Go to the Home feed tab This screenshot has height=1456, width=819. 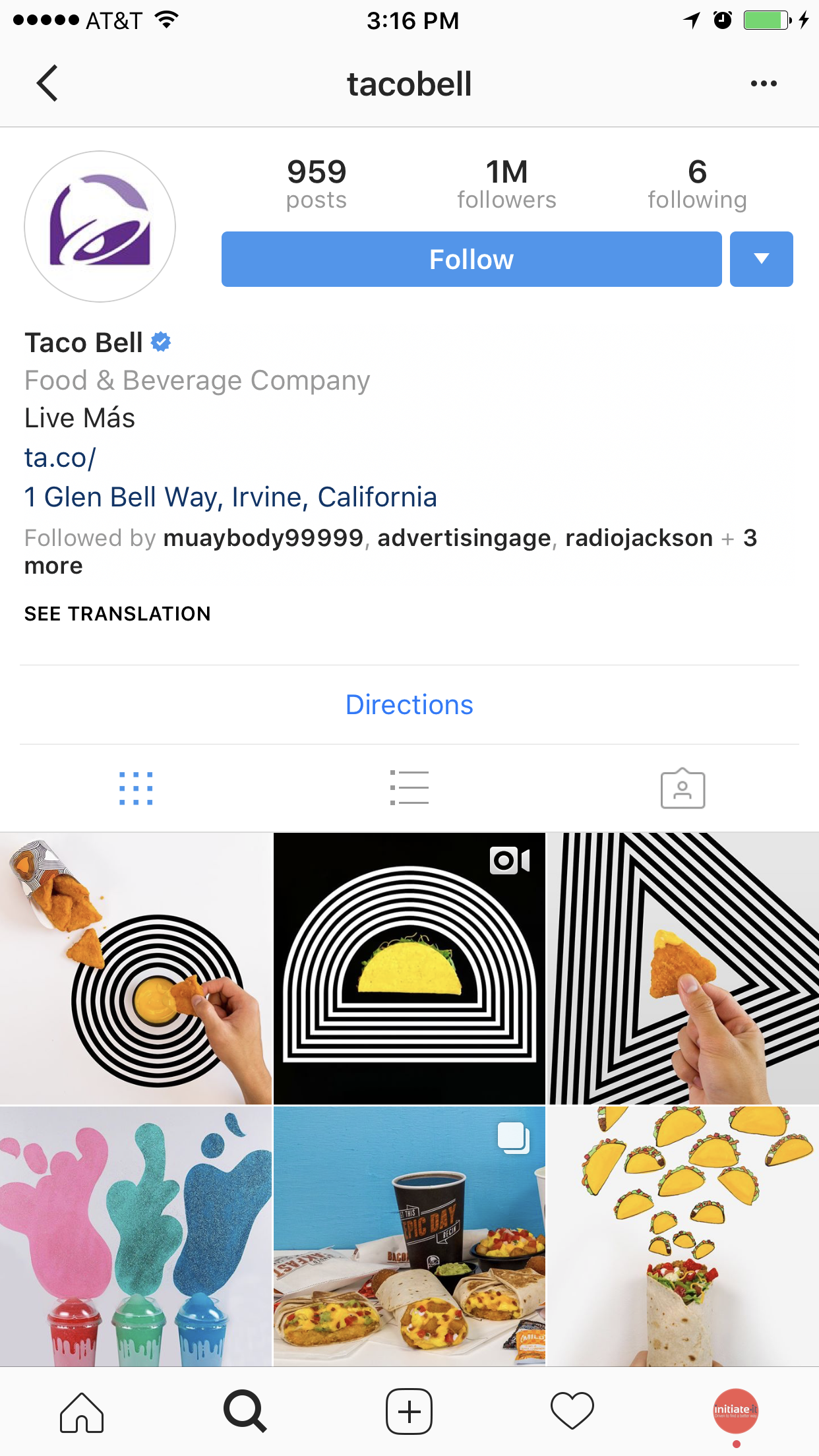82,1412
